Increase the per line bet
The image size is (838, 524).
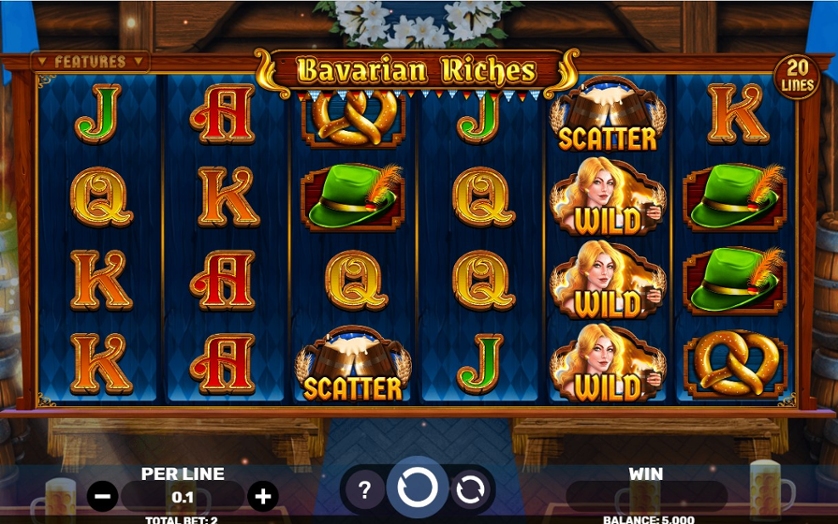tap(263, 496)
